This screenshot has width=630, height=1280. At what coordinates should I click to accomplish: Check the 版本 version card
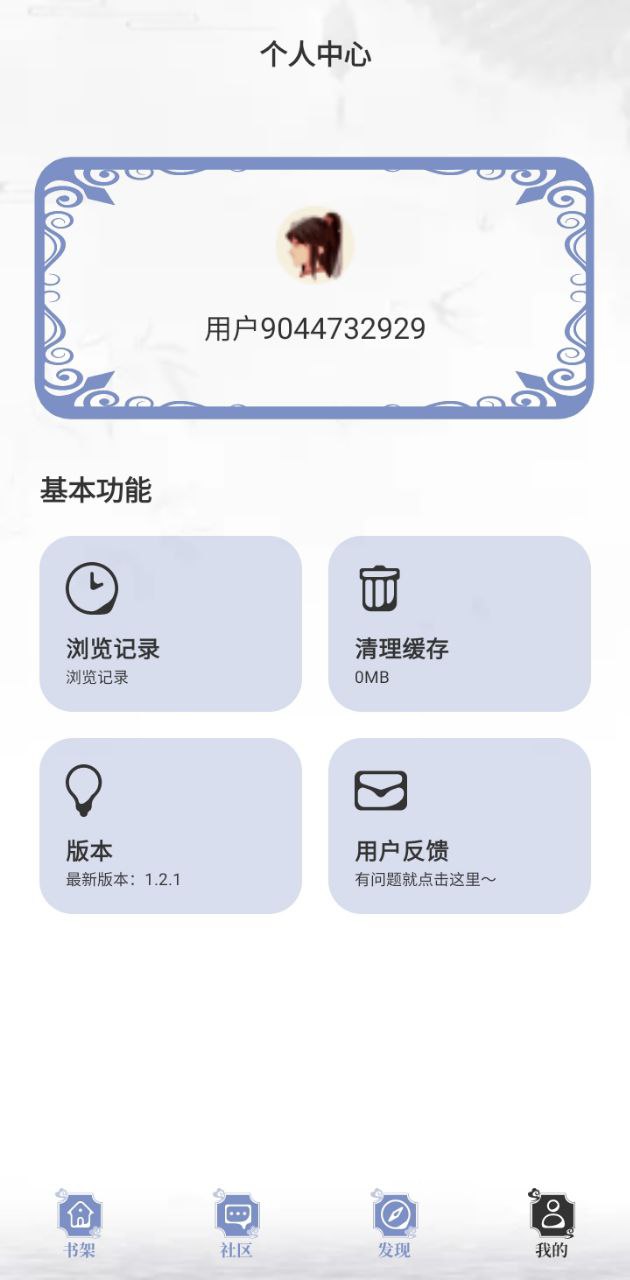point(170,826)
